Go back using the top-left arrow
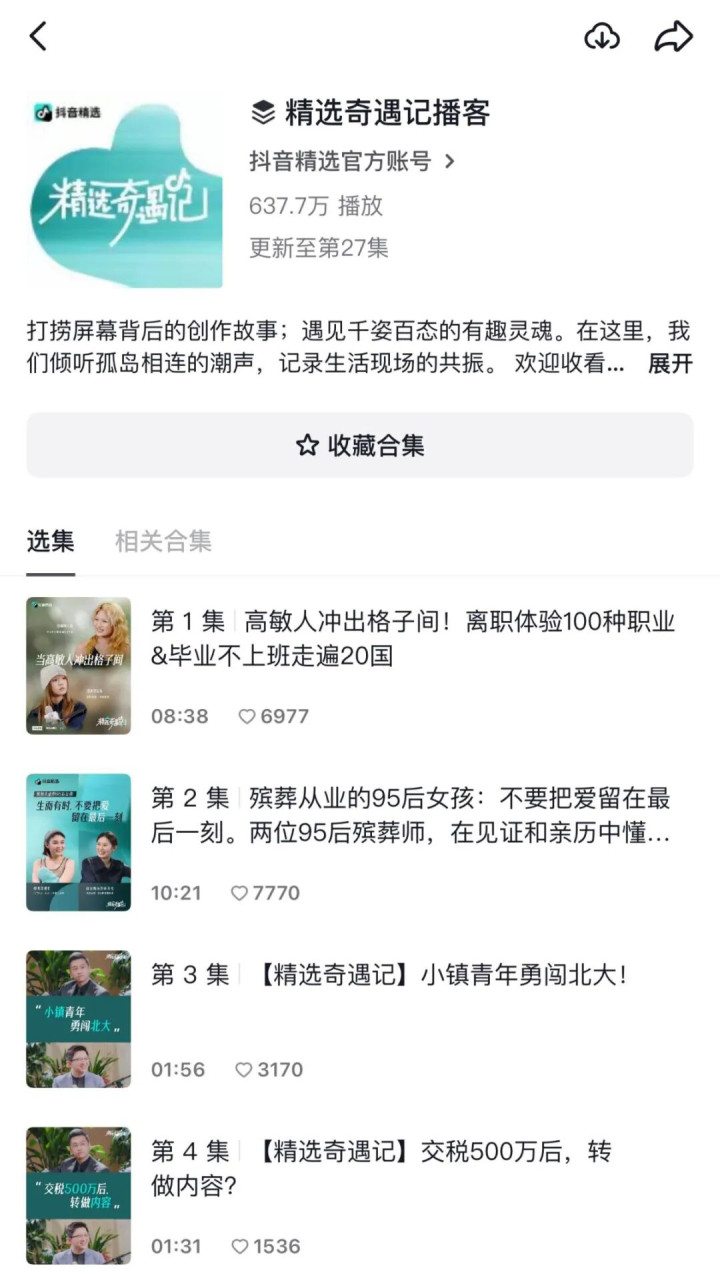This screenshot has height=1276, width=720. [38, 37]
